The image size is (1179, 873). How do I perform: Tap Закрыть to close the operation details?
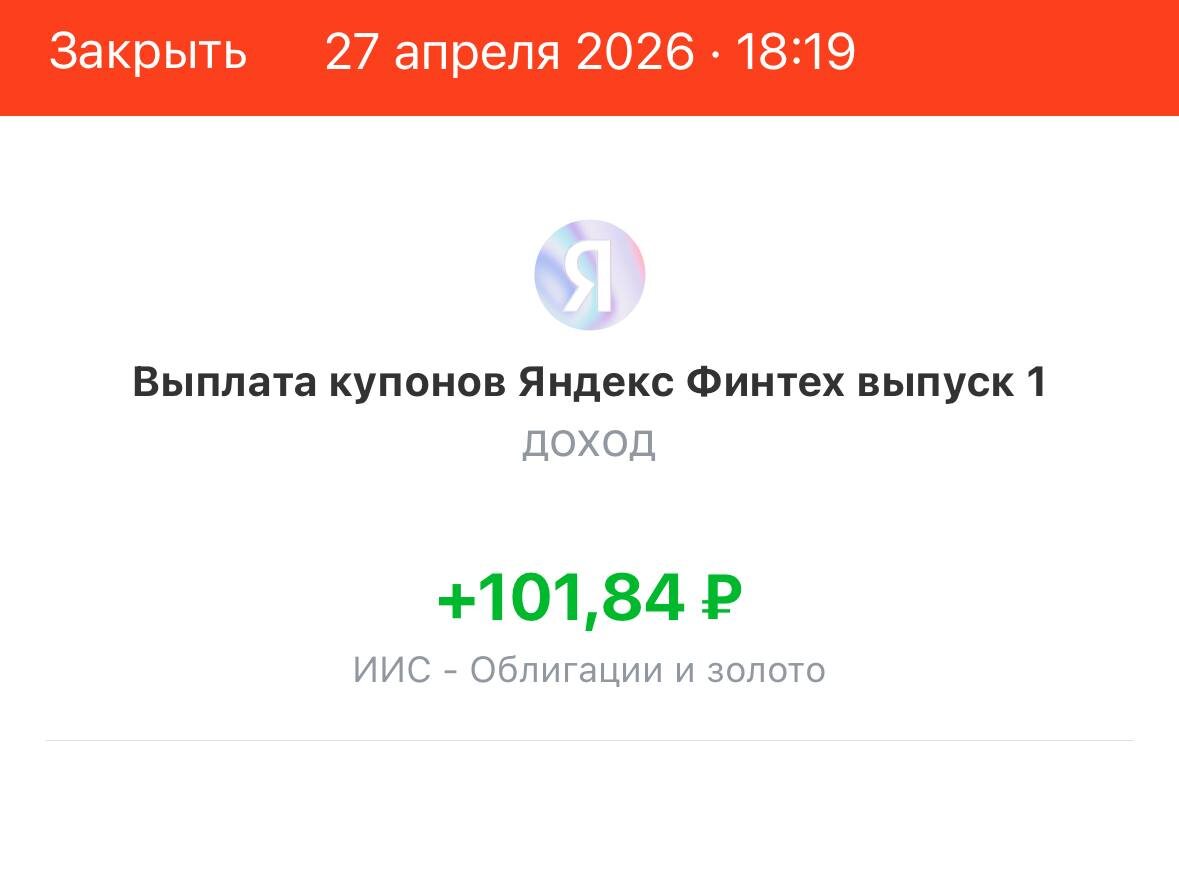pyautogui.click(x=148, y=53)
